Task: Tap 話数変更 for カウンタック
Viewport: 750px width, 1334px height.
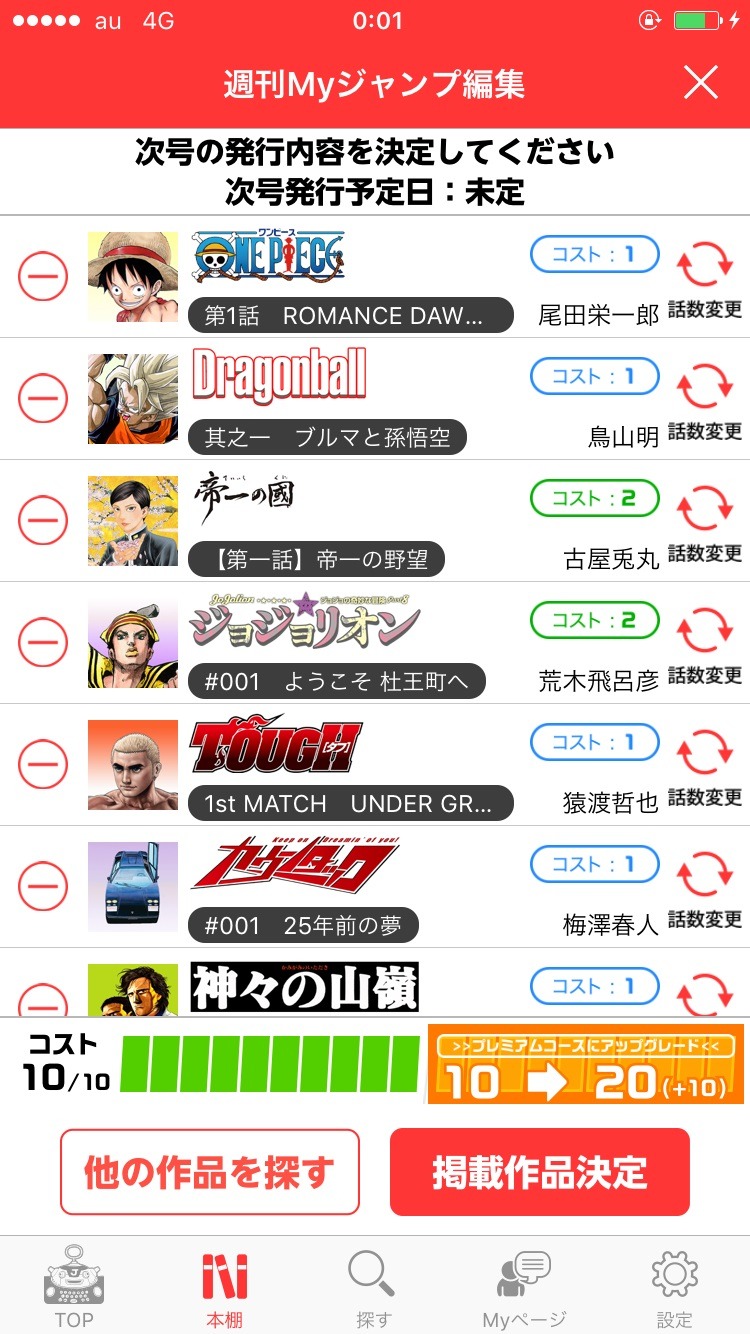Action: coord(705,890)
